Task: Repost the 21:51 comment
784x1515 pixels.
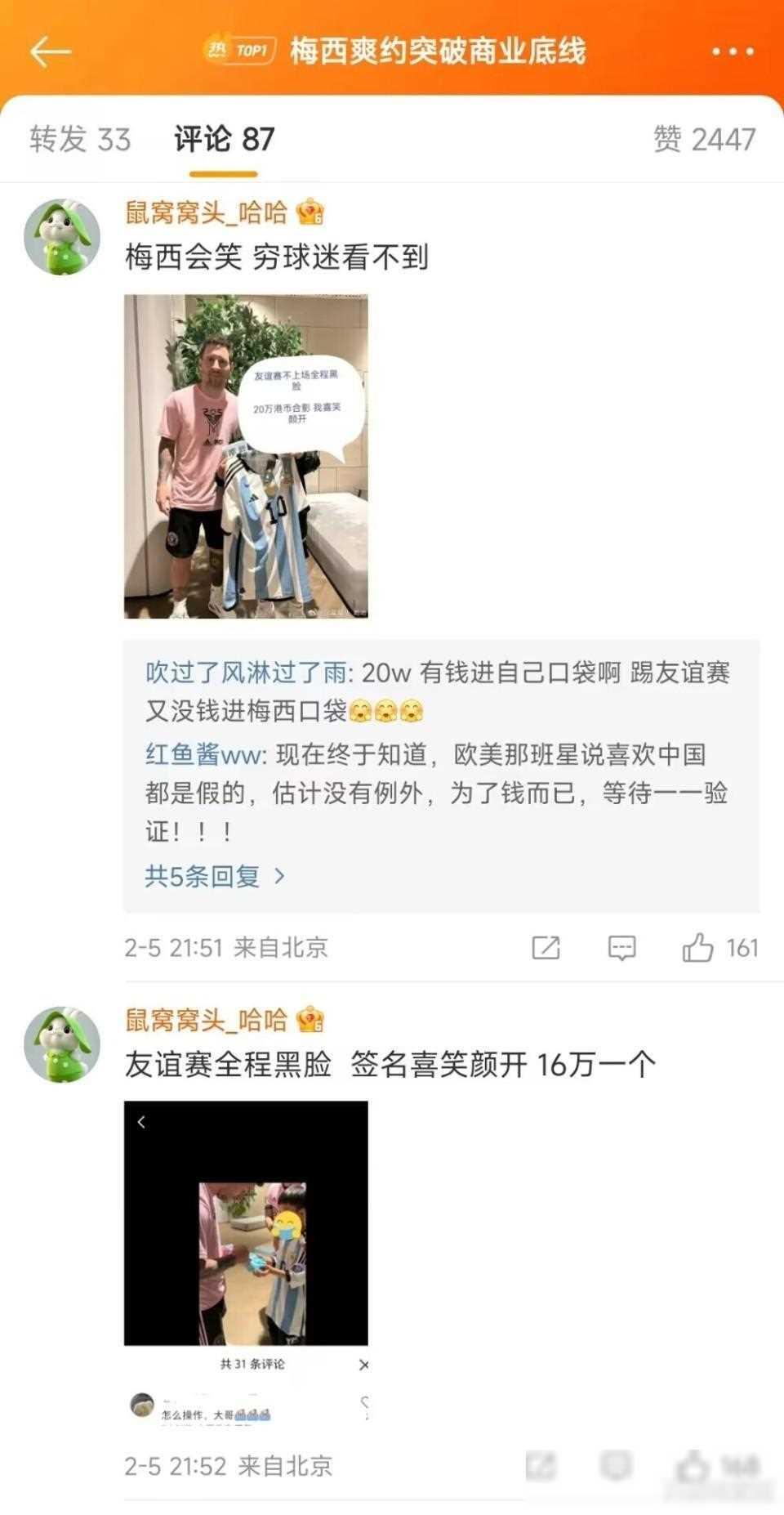Action: click(546, 948)
